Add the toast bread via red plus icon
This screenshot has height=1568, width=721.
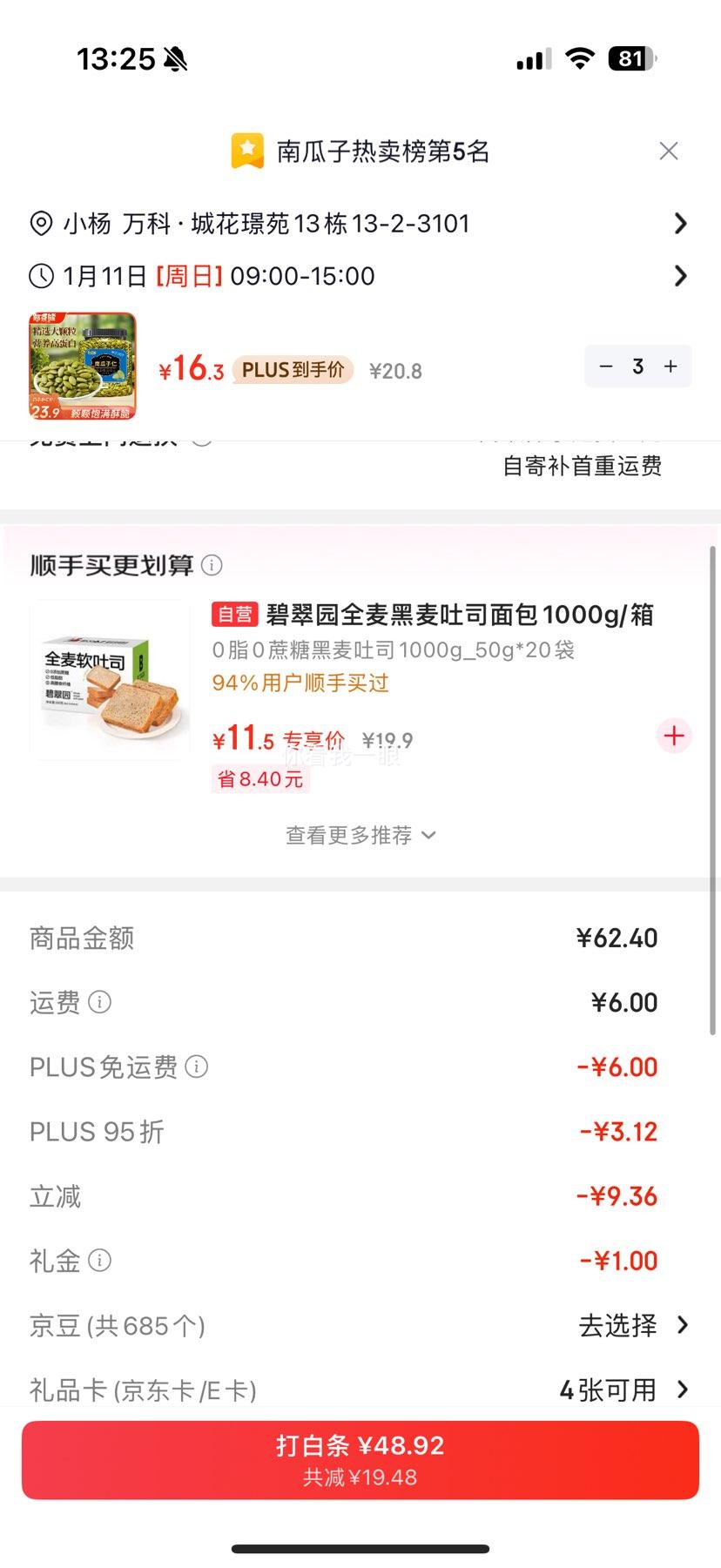[x=673, y=736]
